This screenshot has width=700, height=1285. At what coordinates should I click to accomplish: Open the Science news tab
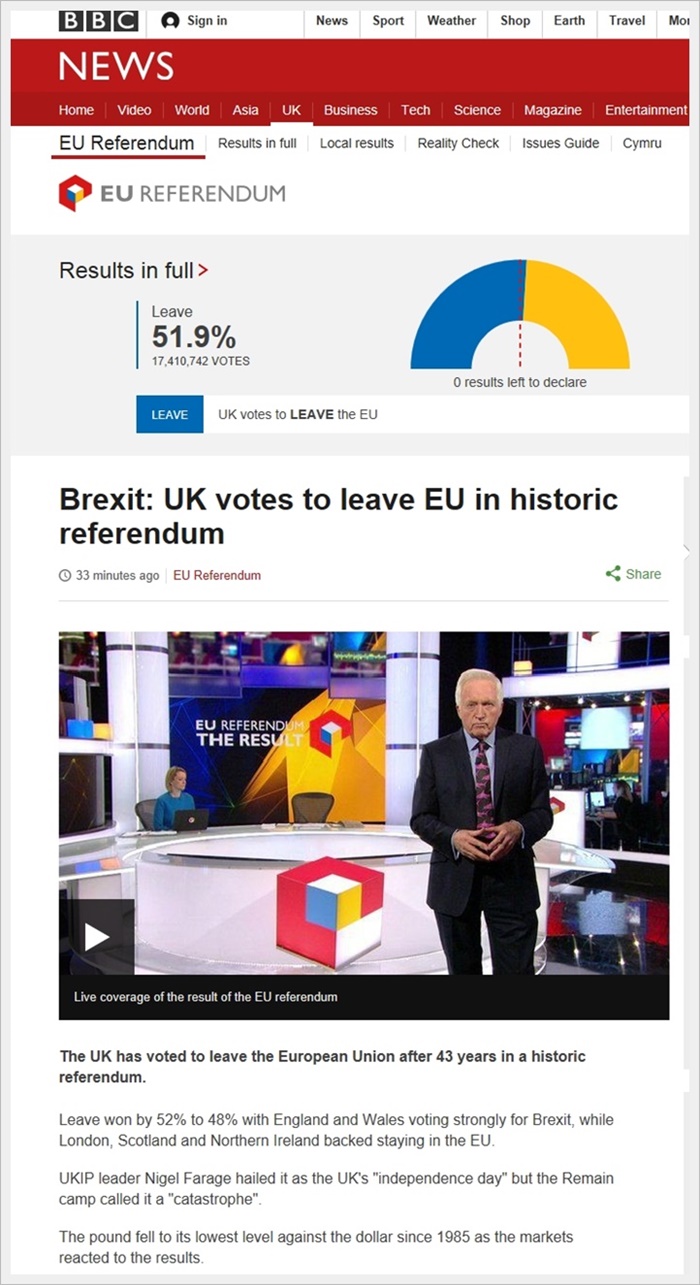[477, 110]
